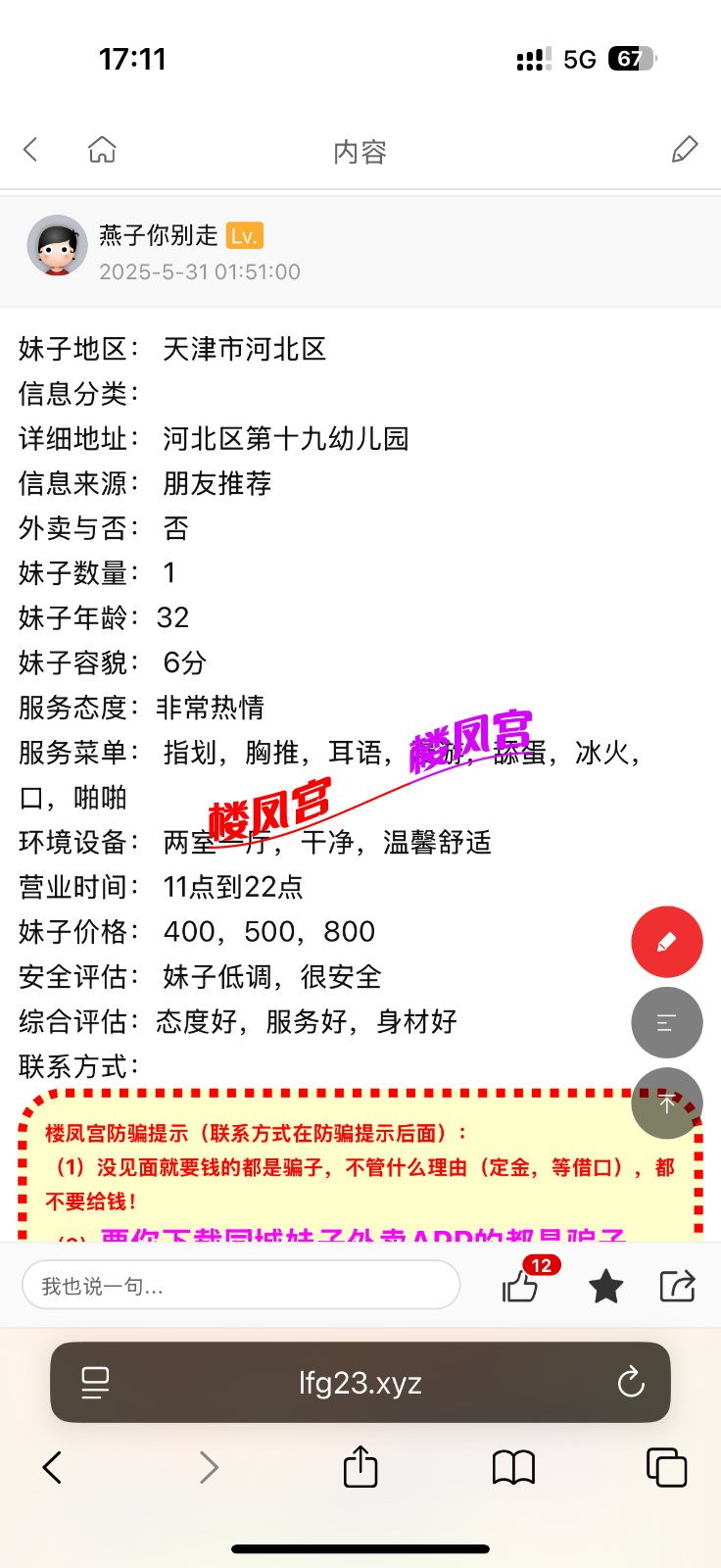
Task: Open the lfg23.xyz address bar
Action: pyautogui.click(x=360, y=1383)
